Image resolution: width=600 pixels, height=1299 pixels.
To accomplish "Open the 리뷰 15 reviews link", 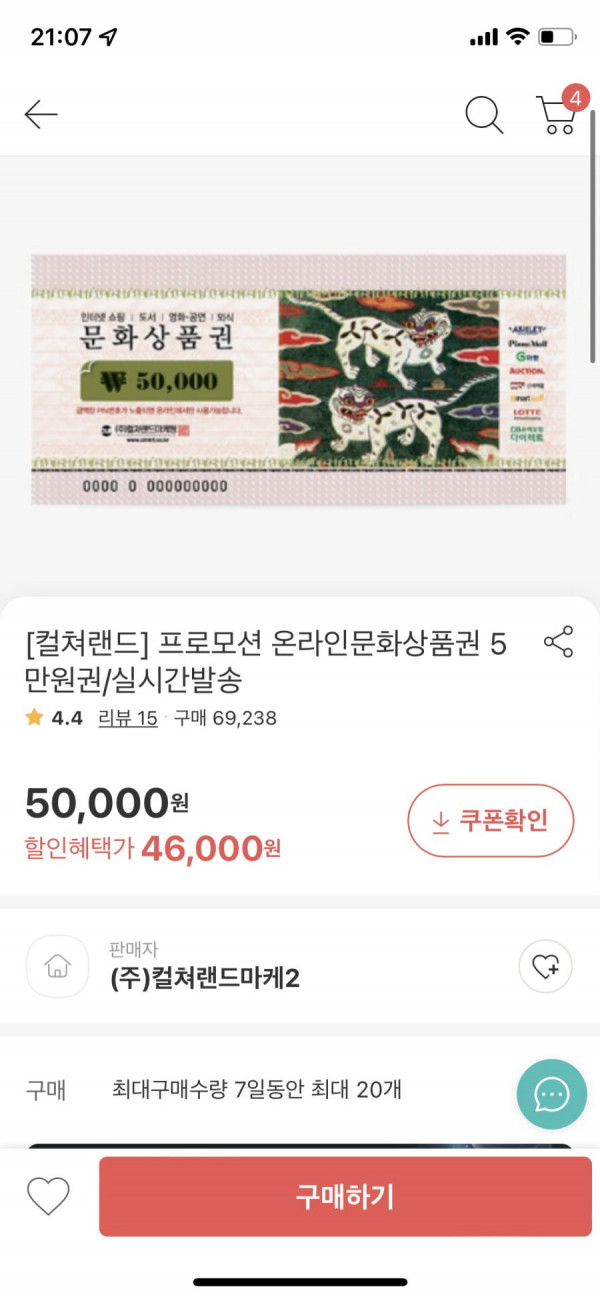I will [x=128, y=718].
